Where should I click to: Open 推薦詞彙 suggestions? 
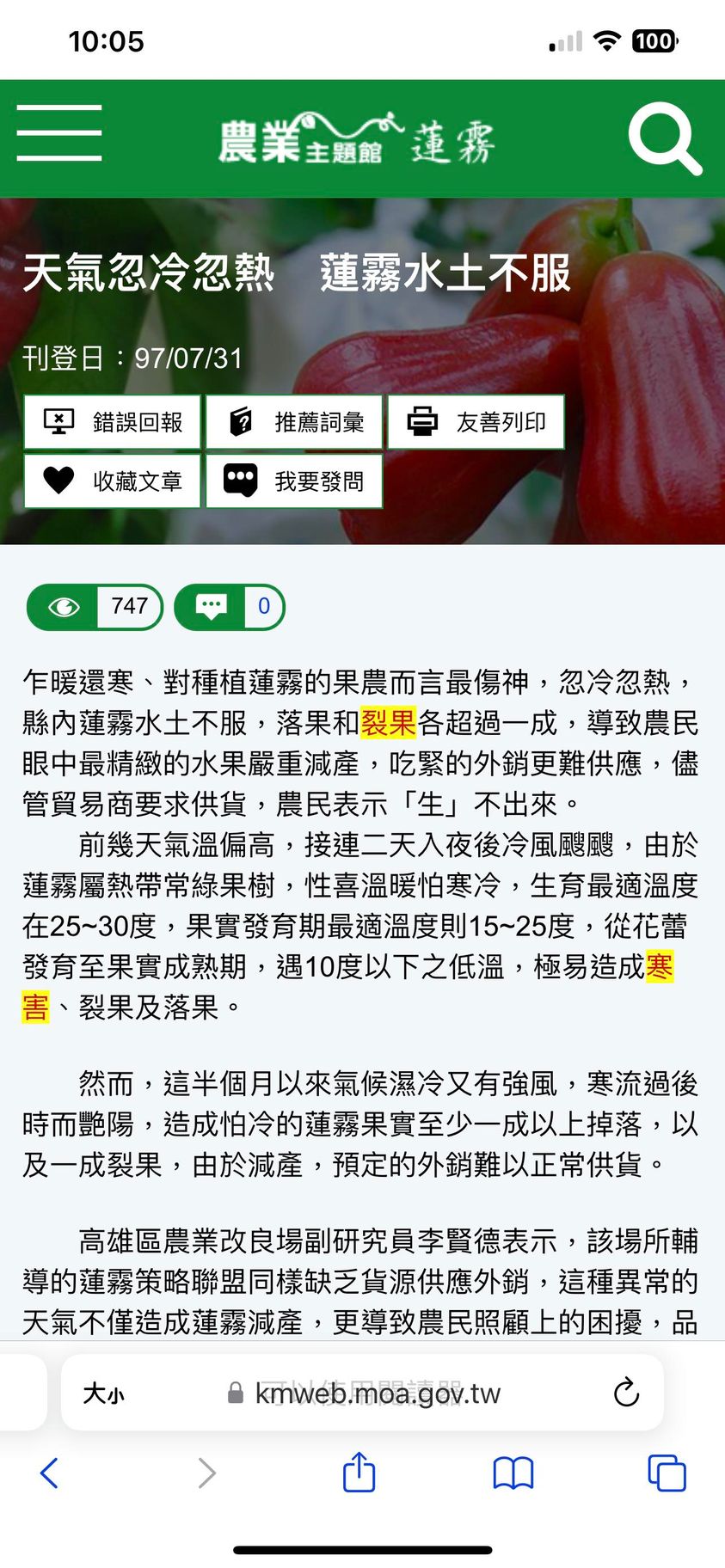pos(294,422)
